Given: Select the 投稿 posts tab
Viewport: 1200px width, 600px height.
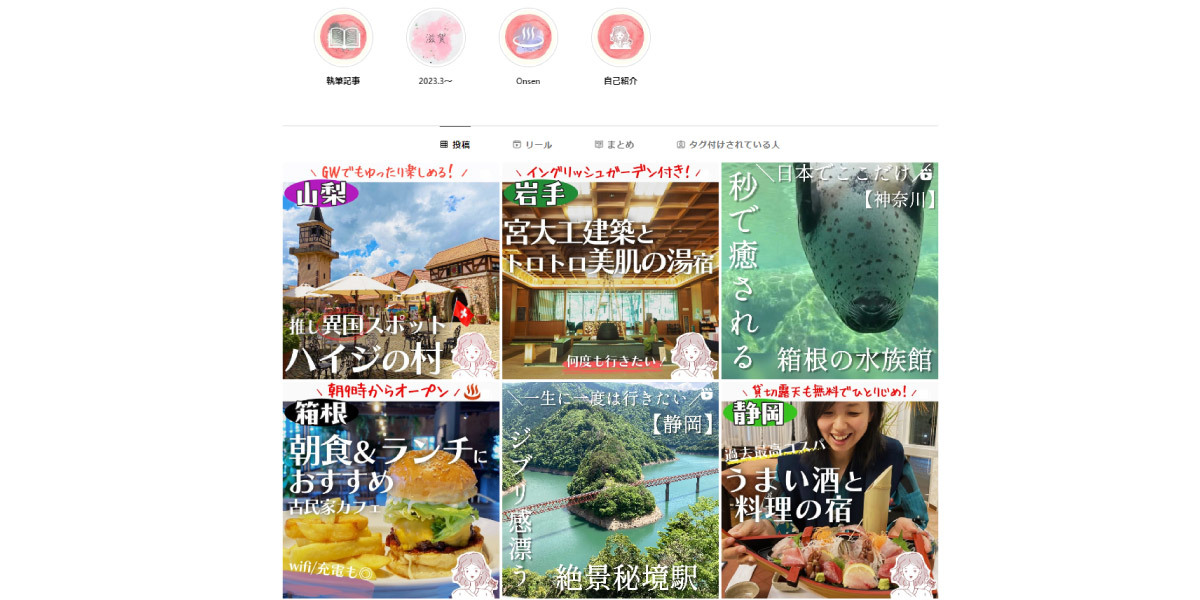Looking at the screenshot, I should 455,144.
